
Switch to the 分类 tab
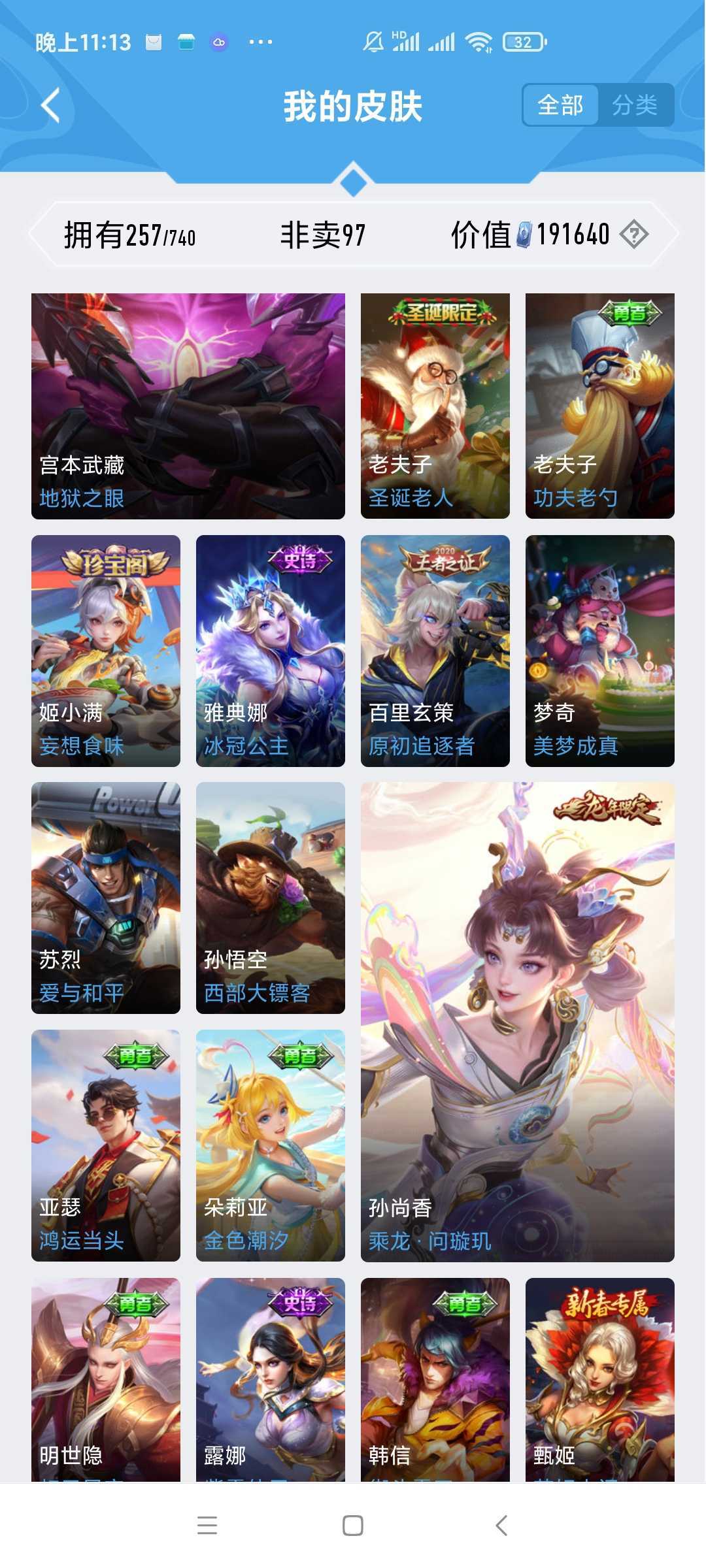(635, 105)
